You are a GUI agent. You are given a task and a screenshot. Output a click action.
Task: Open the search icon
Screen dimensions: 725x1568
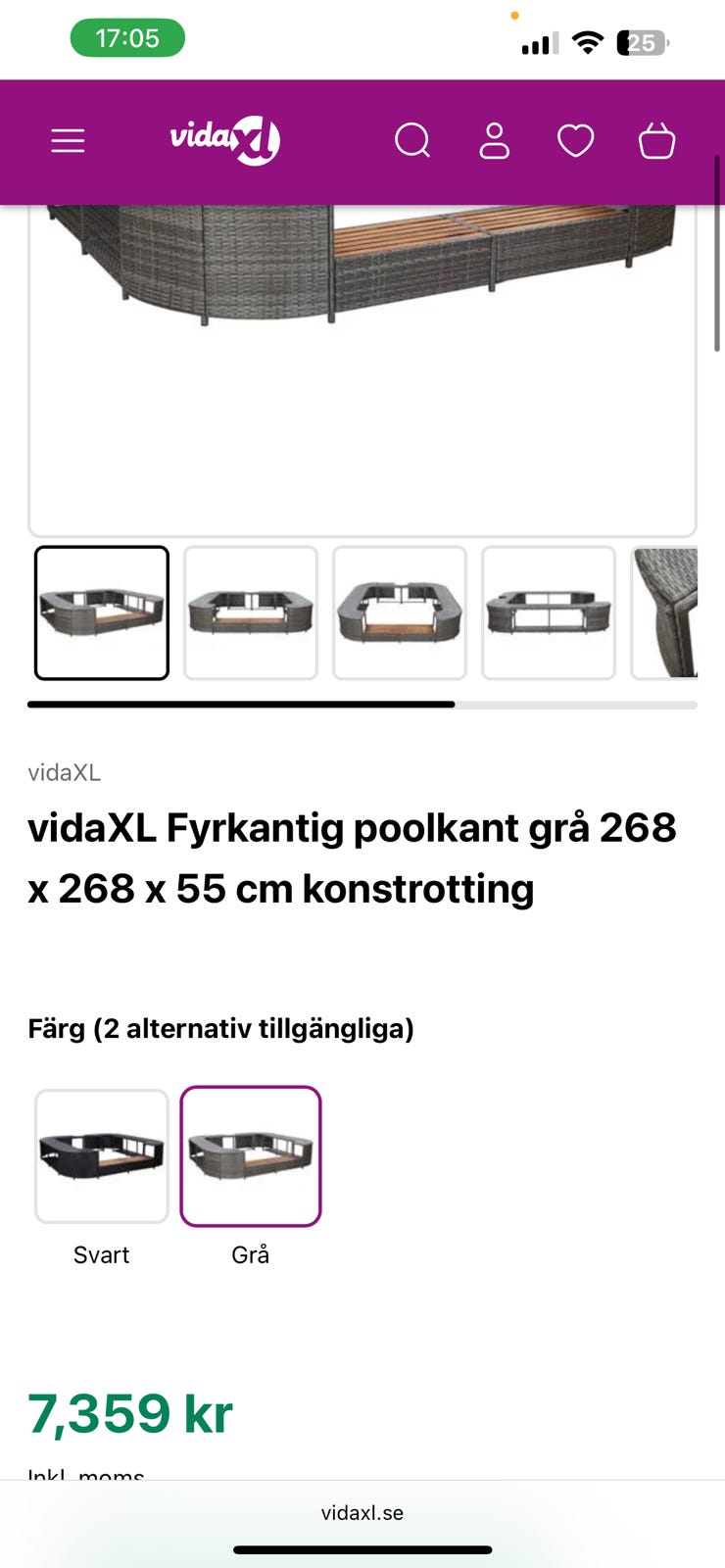pyautogui.click(x=412, y=141)
